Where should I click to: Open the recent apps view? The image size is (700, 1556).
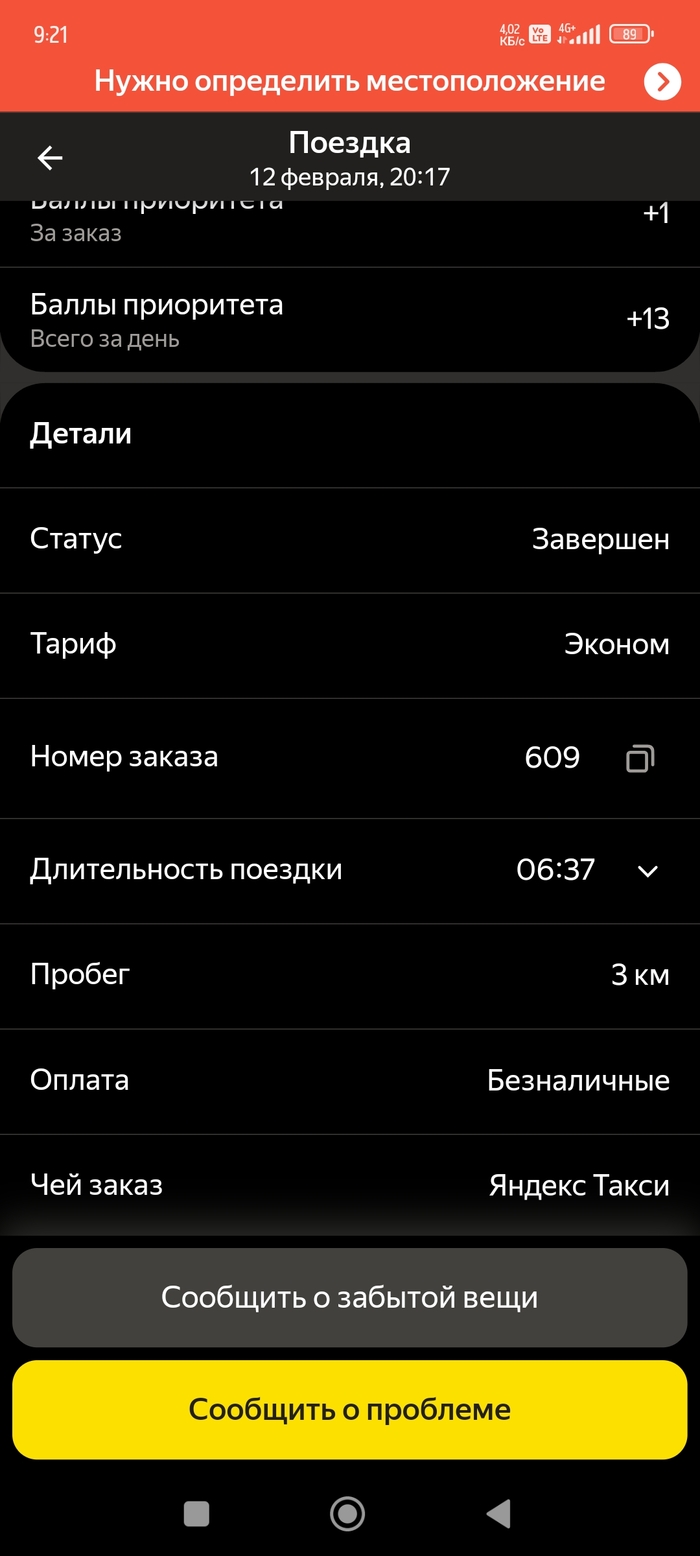tap(197, 1513)
